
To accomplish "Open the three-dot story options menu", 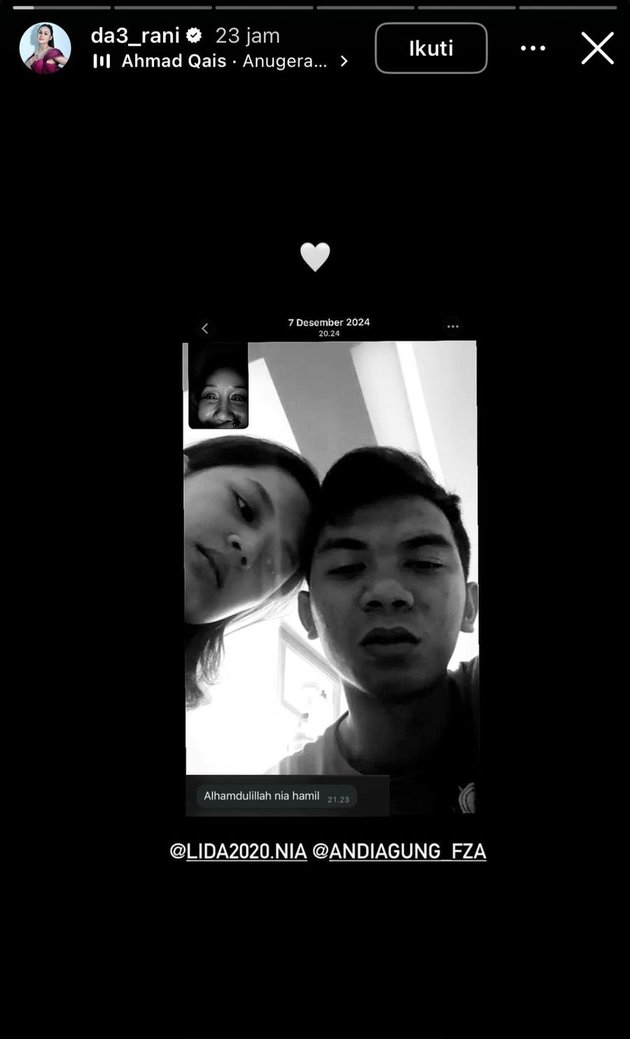I will pos(533,48).
